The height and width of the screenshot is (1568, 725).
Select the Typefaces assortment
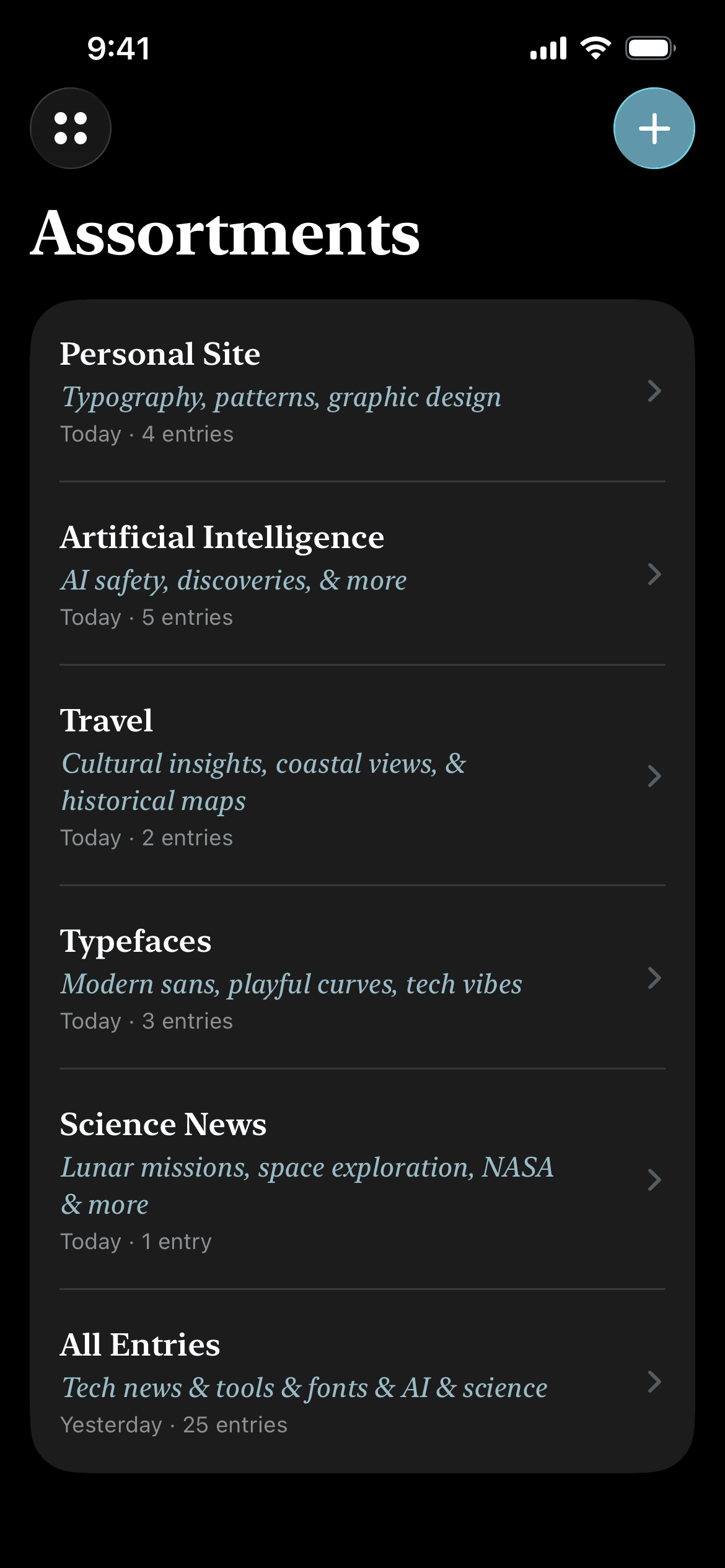pos(362,978)
